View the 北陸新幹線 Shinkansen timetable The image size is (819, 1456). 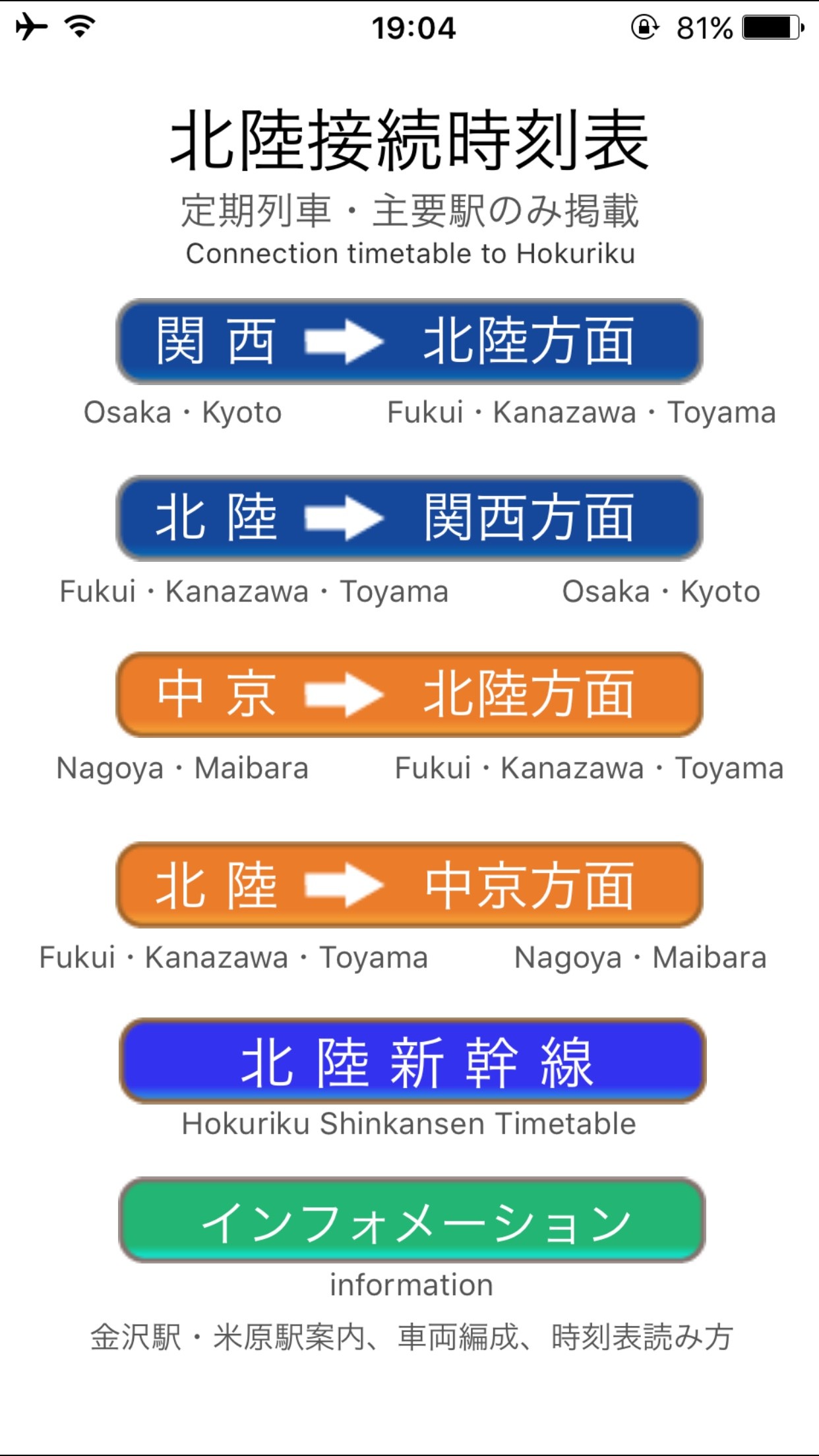pyautogui.click(x=412, y=1061)
